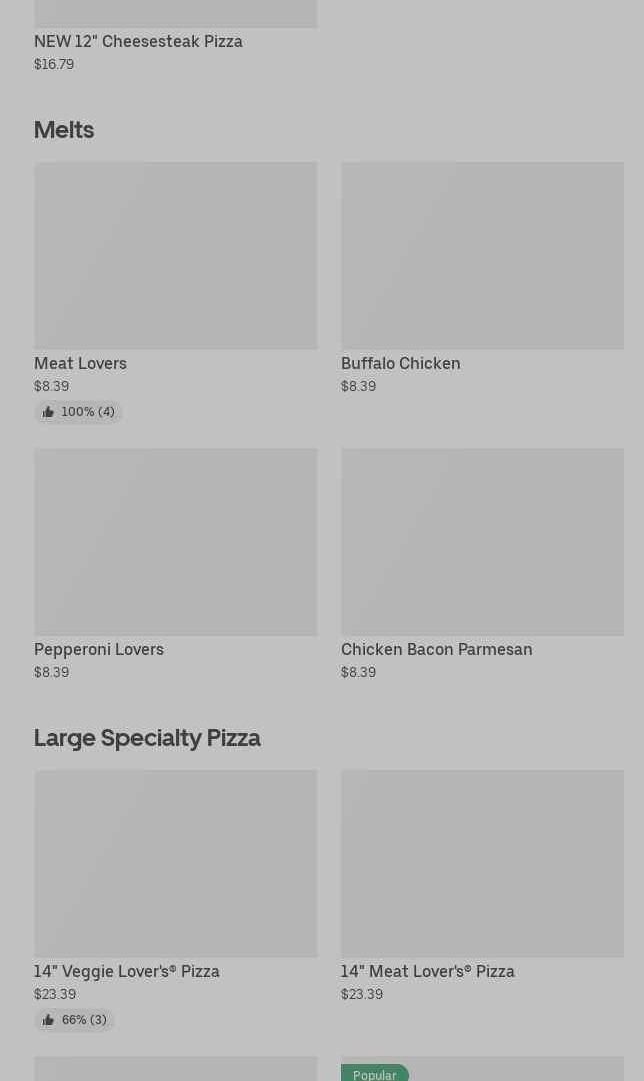Open the NEW 12" Cheesesteak Pizza item
The width and height of the screenshot is (644, 1081).
[138, 41]
